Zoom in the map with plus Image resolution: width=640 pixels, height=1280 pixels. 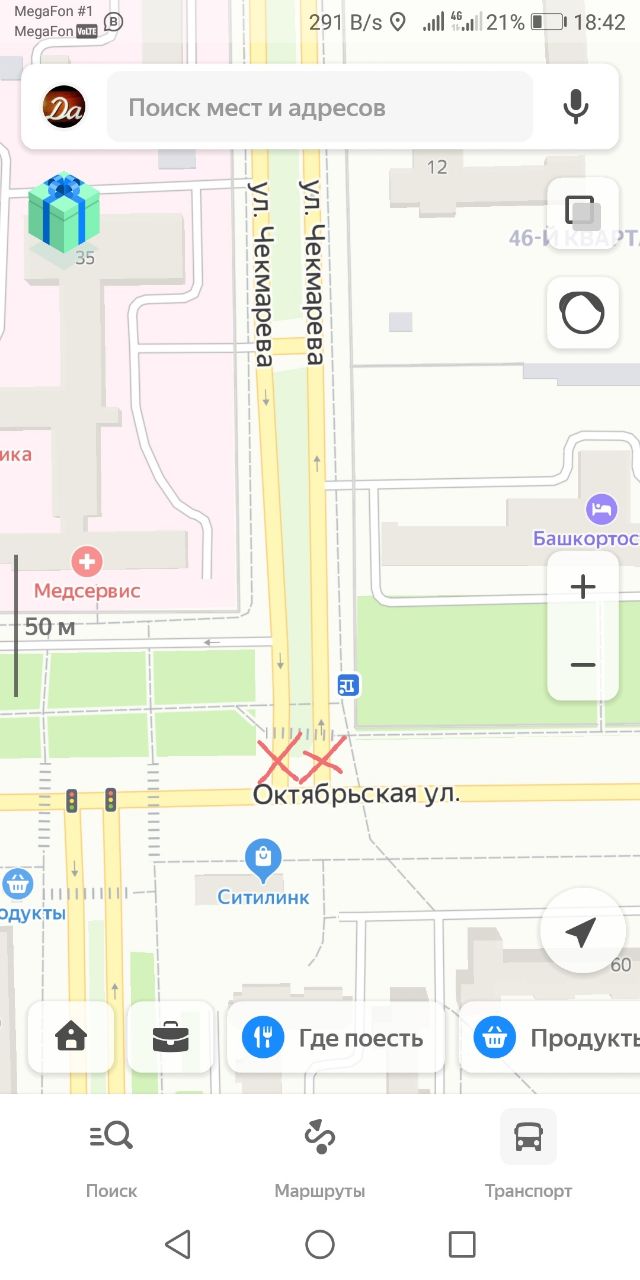click(583, 587)
